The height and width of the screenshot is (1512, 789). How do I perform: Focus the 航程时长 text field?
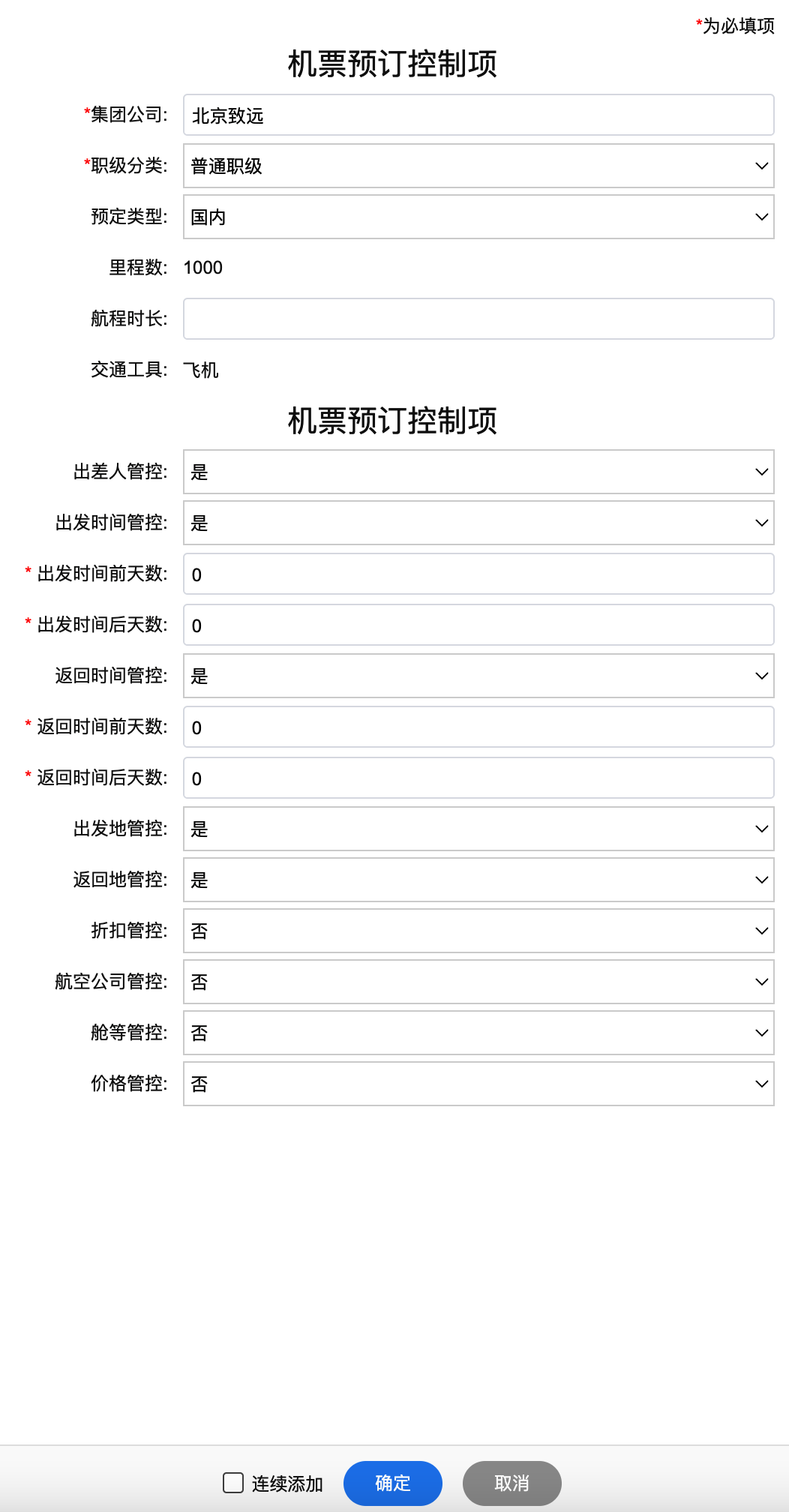click(x=478, y=319)
